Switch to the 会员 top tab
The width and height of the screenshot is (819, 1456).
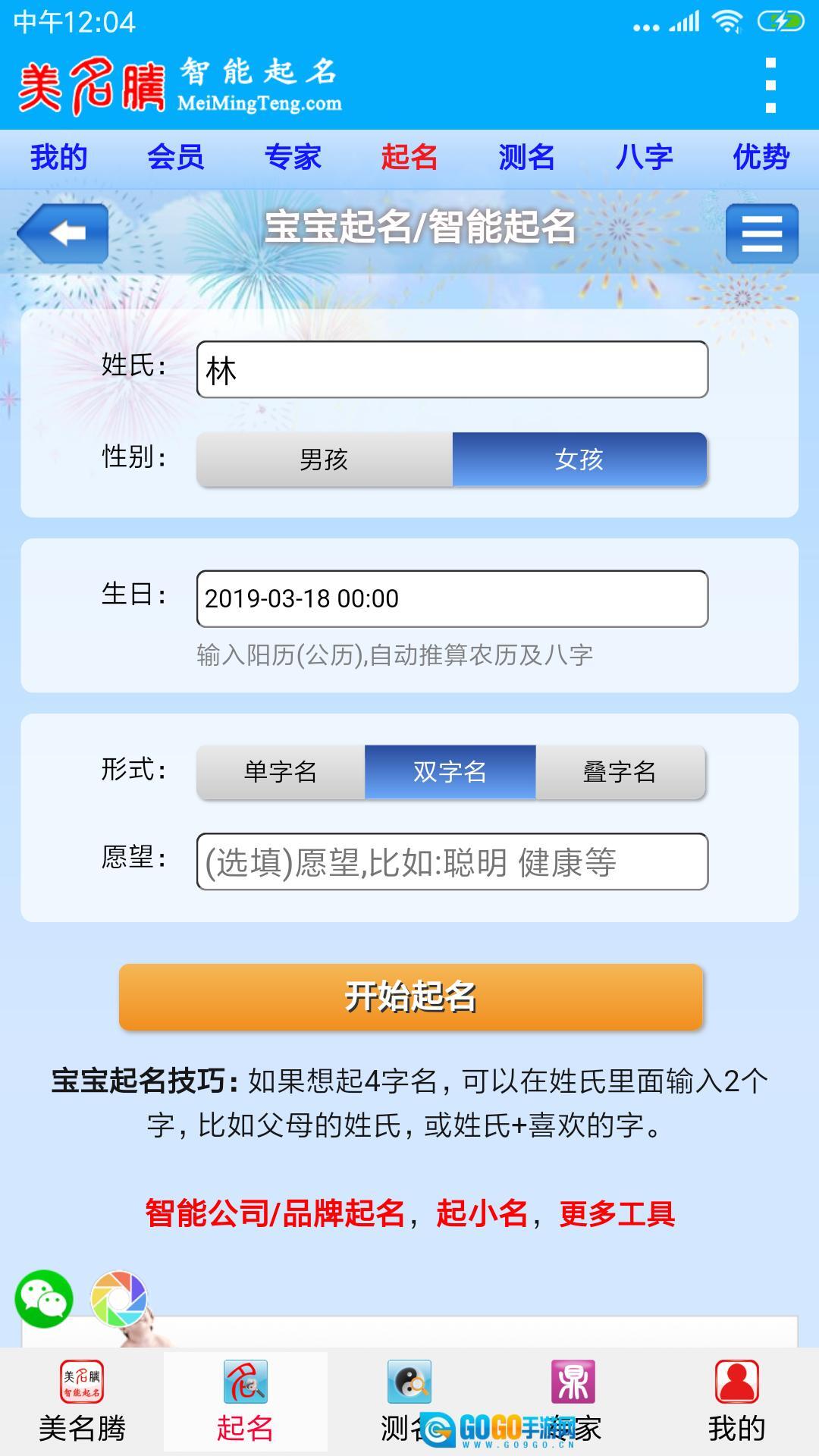point(175,158)
